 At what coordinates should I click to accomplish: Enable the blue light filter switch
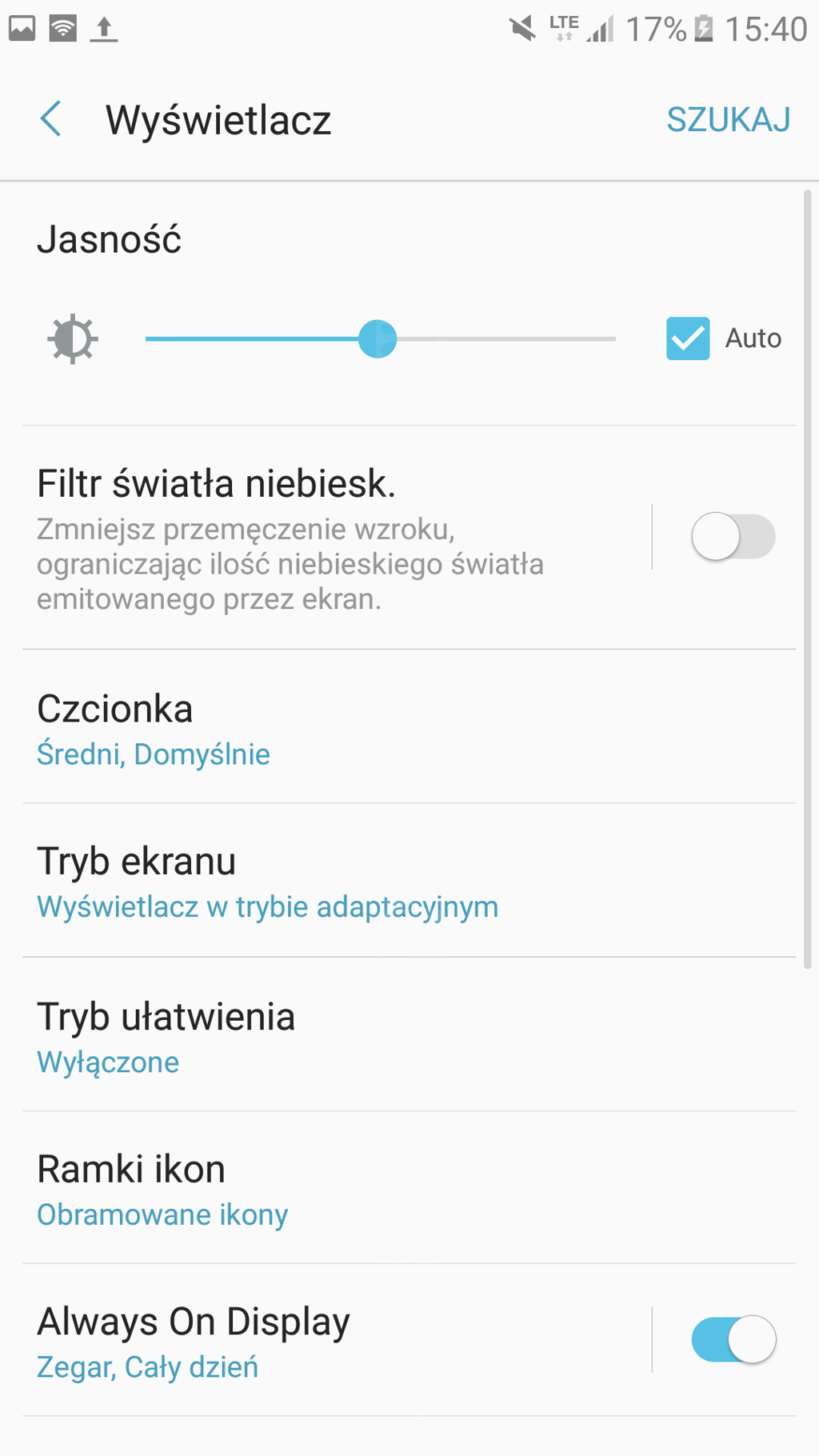[733, 537]
